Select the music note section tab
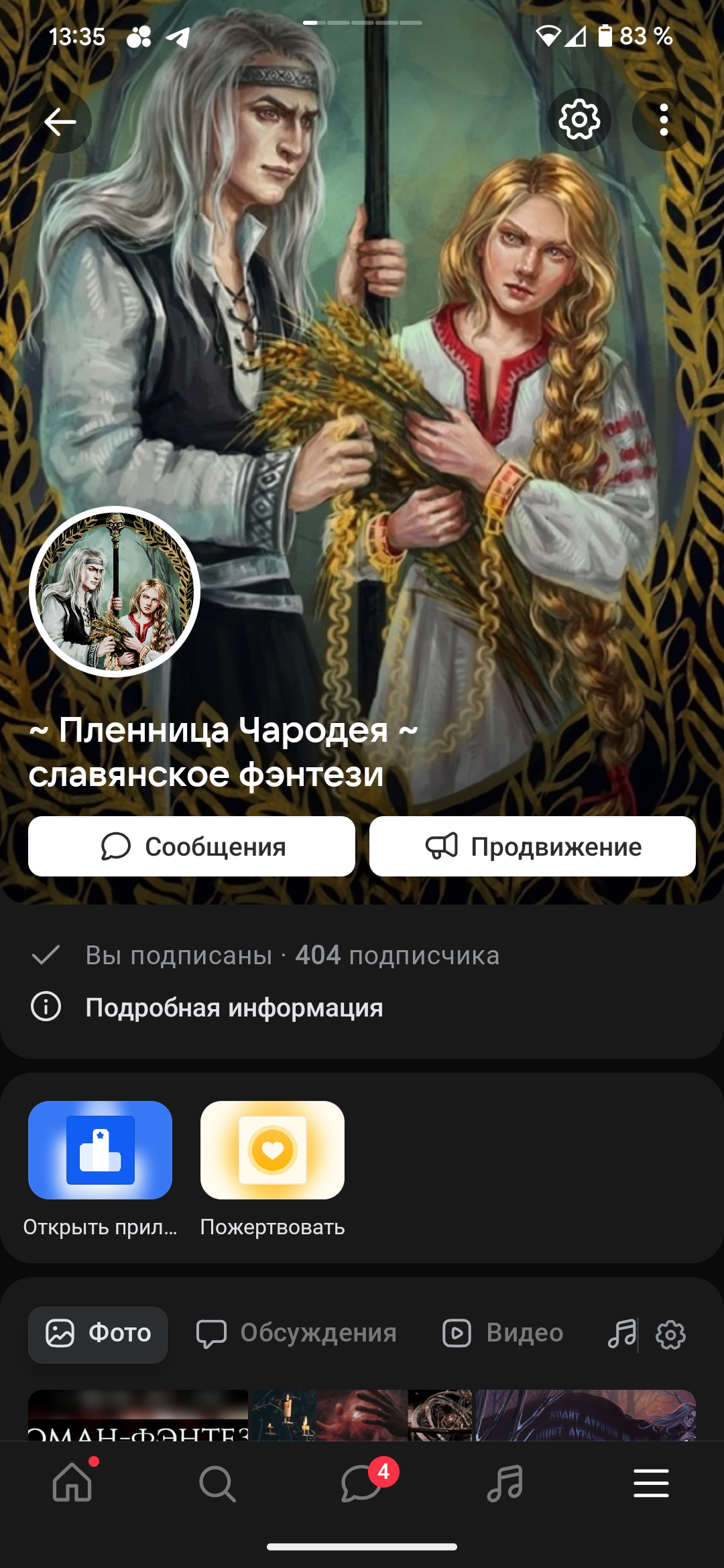Viewport: 724px width, 1568px height. (621, 1333)
